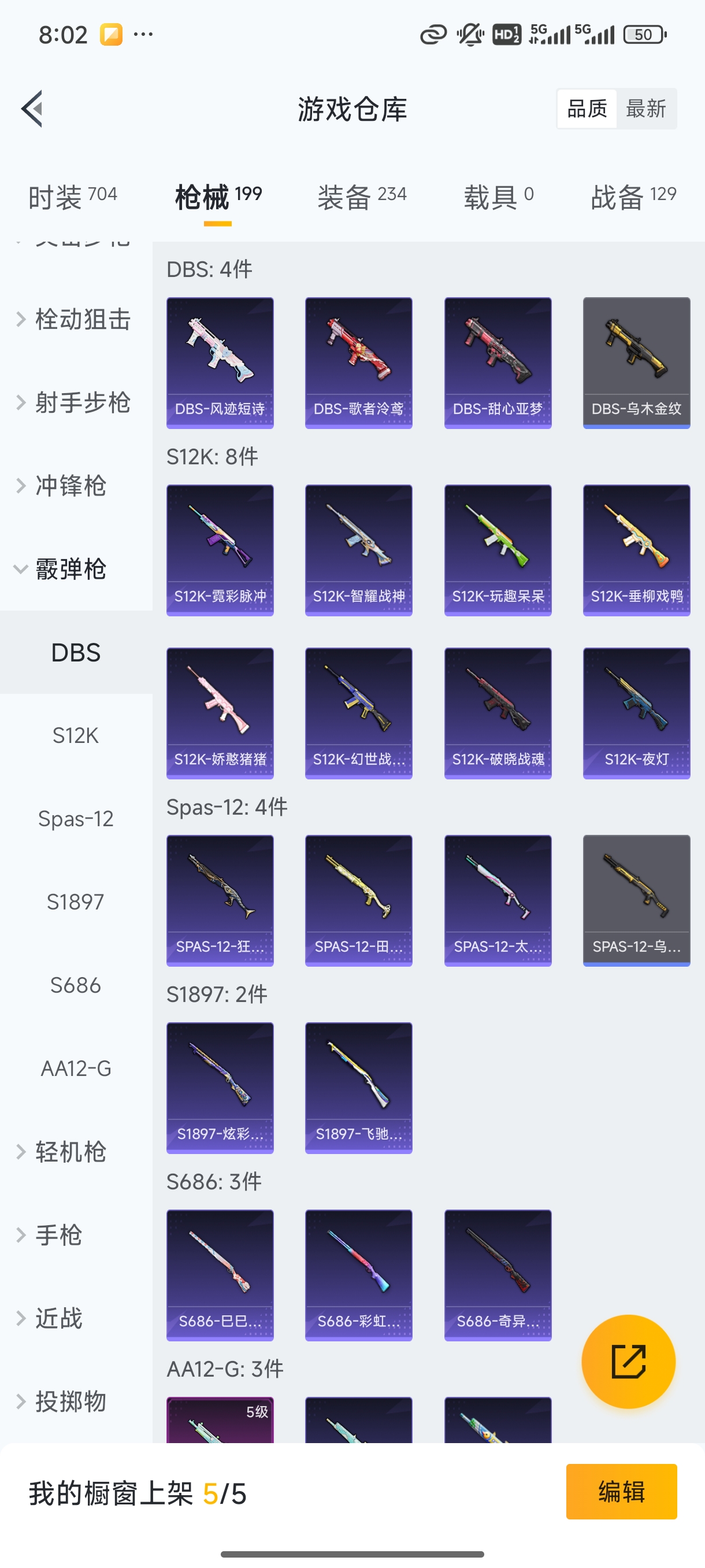Open the 装备 tab
The height and width of the screenshot is (1568, 705).
point(361,197)
